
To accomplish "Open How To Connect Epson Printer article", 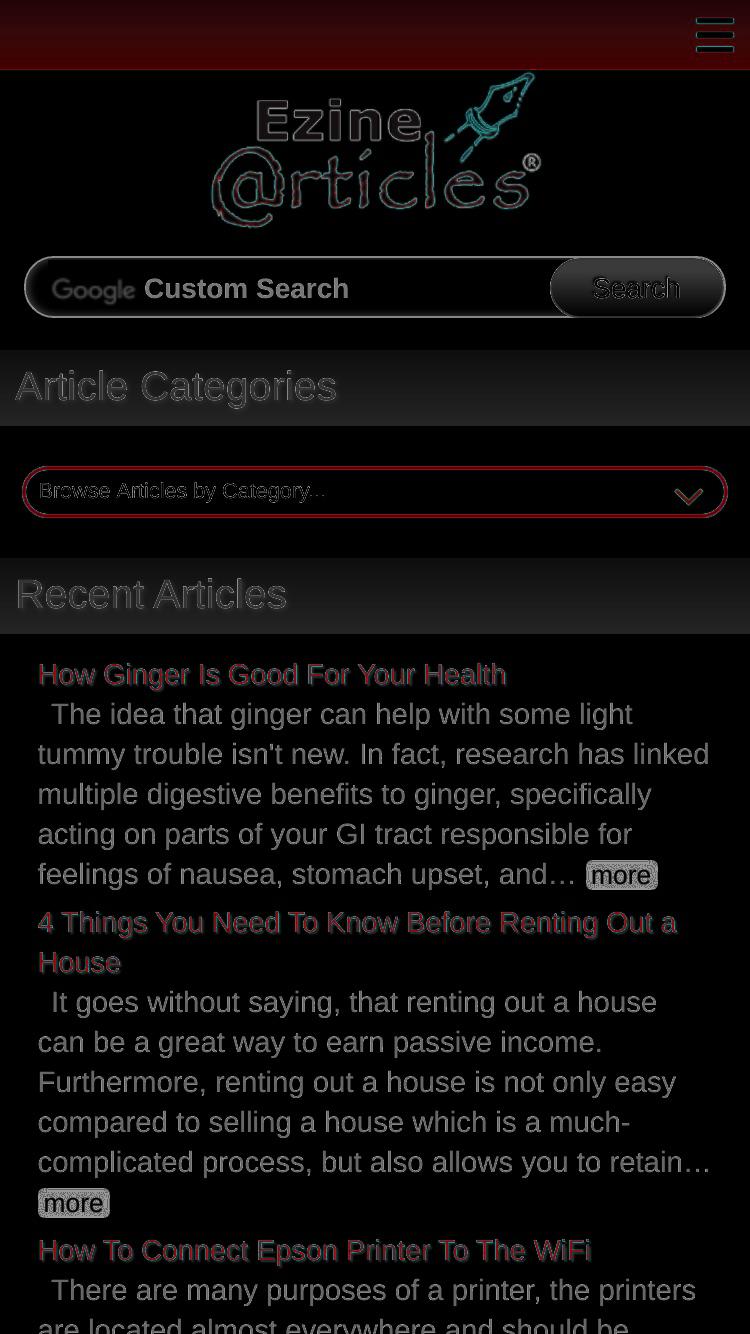I will pyautogui.click(x=314, y=1250).
